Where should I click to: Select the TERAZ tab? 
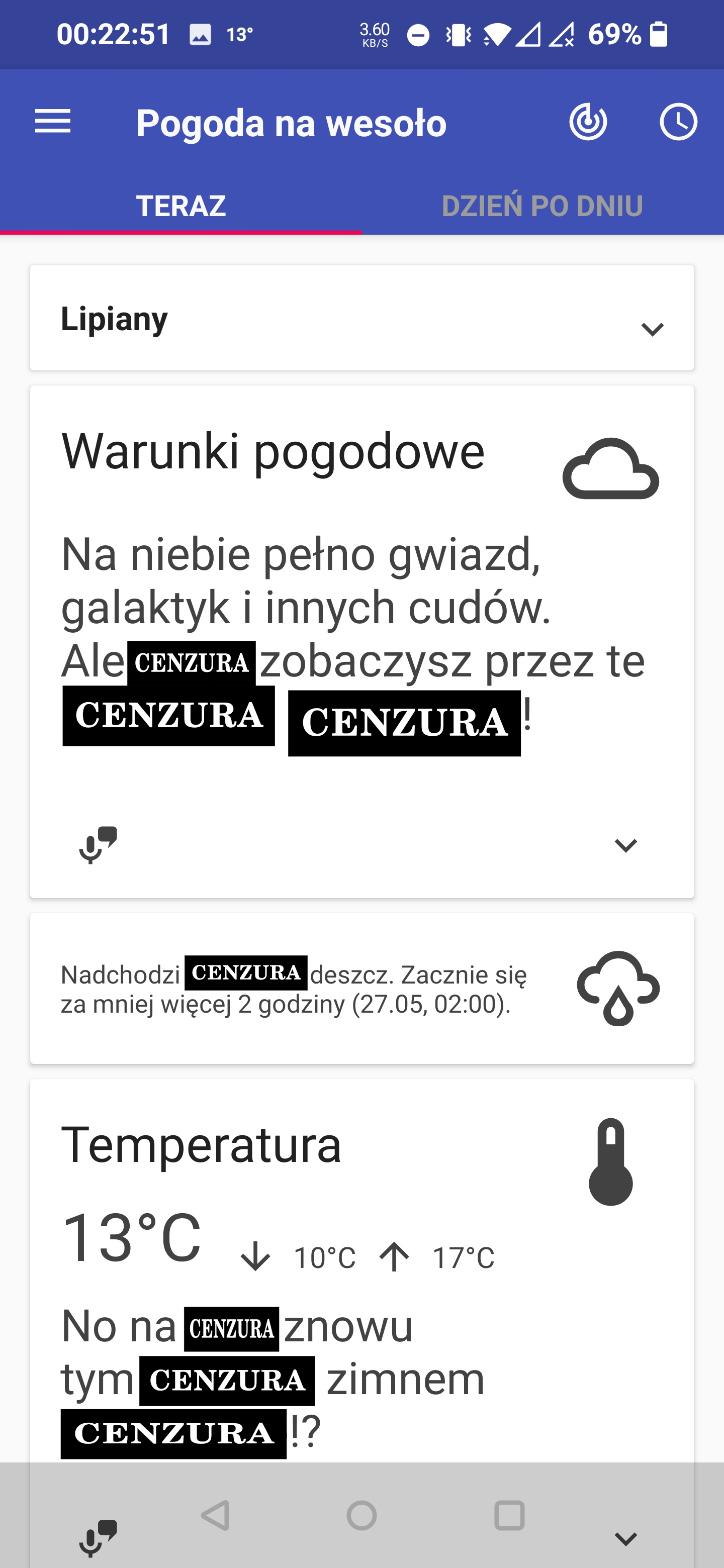pyautogui.click(x=181, y=207)
